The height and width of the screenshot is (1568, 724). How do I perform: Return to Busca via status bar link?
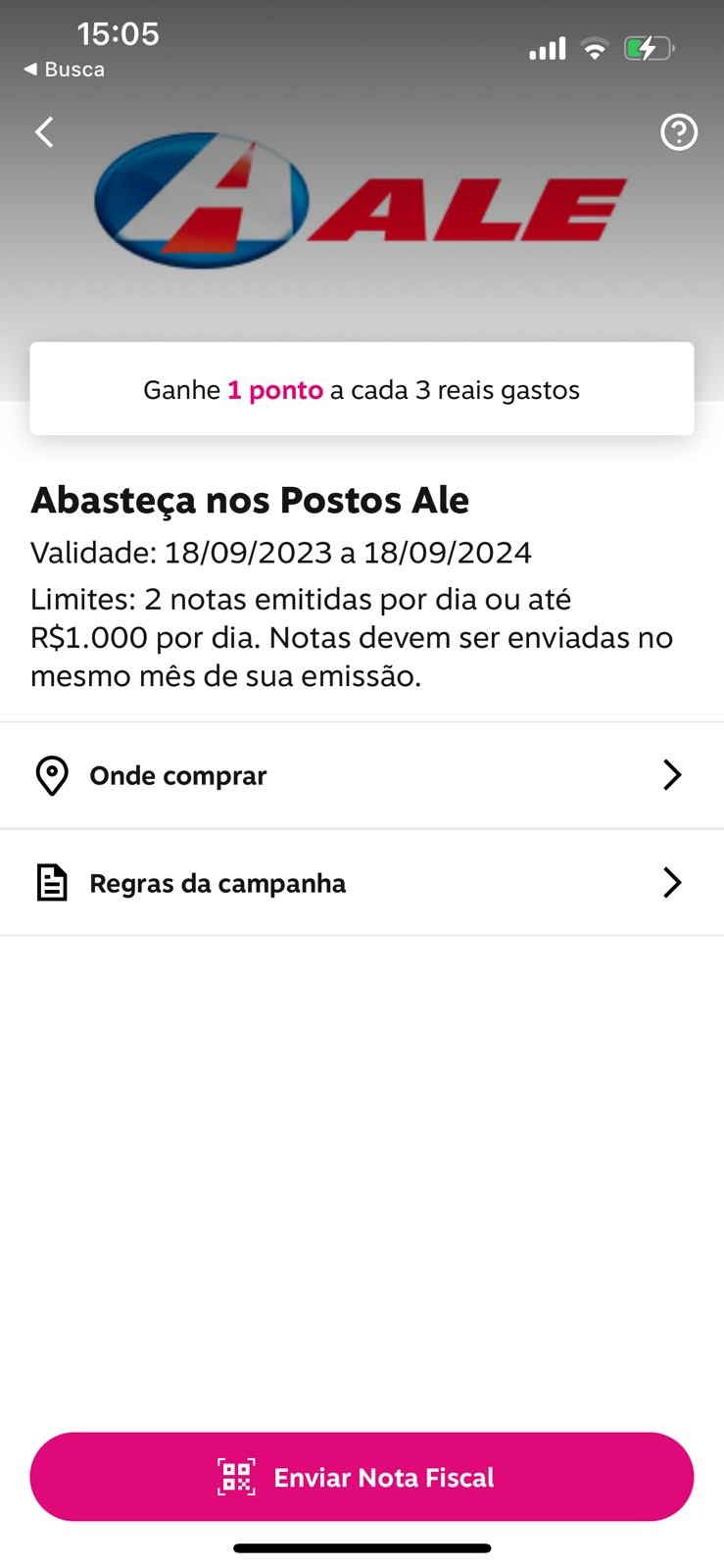[x=65, y=70]
